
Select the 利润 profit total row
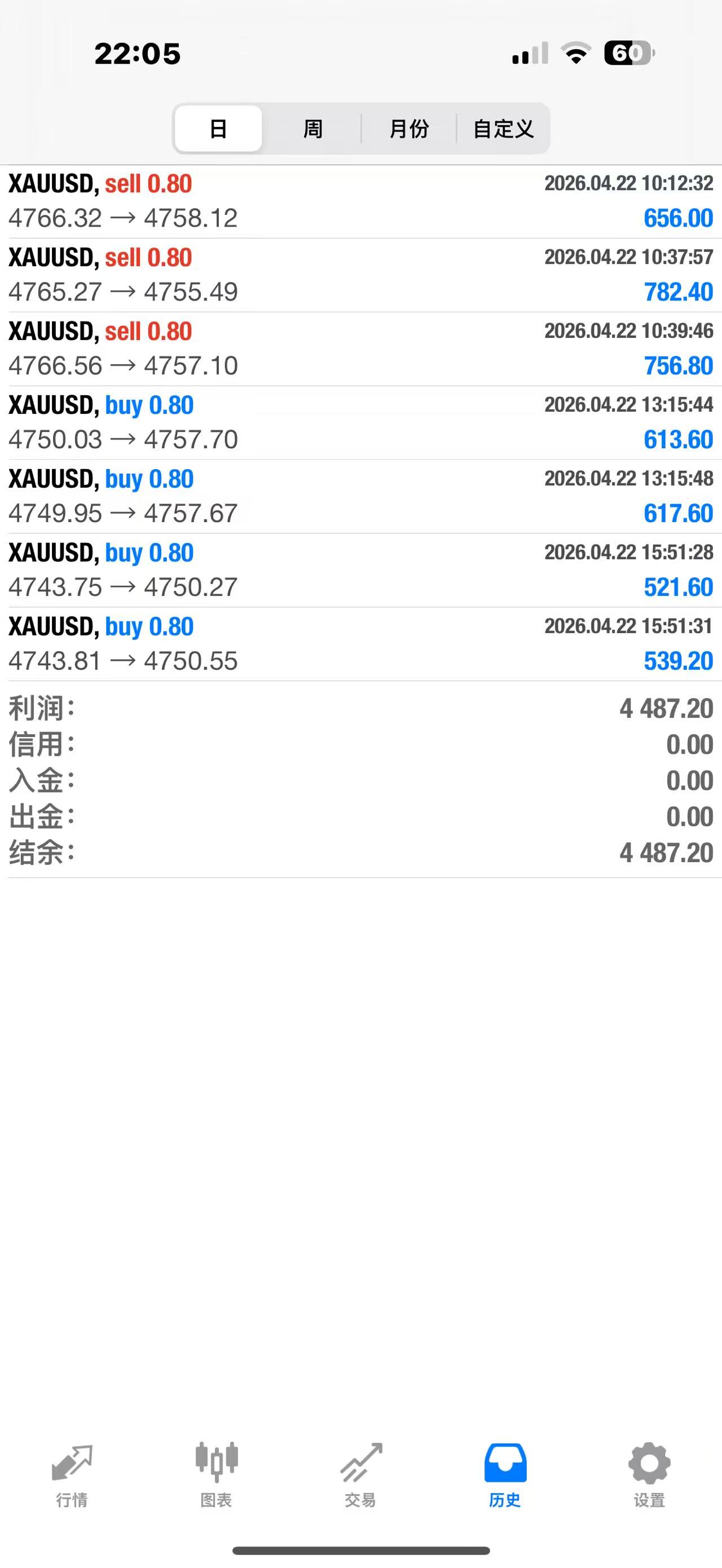(361, 708)
